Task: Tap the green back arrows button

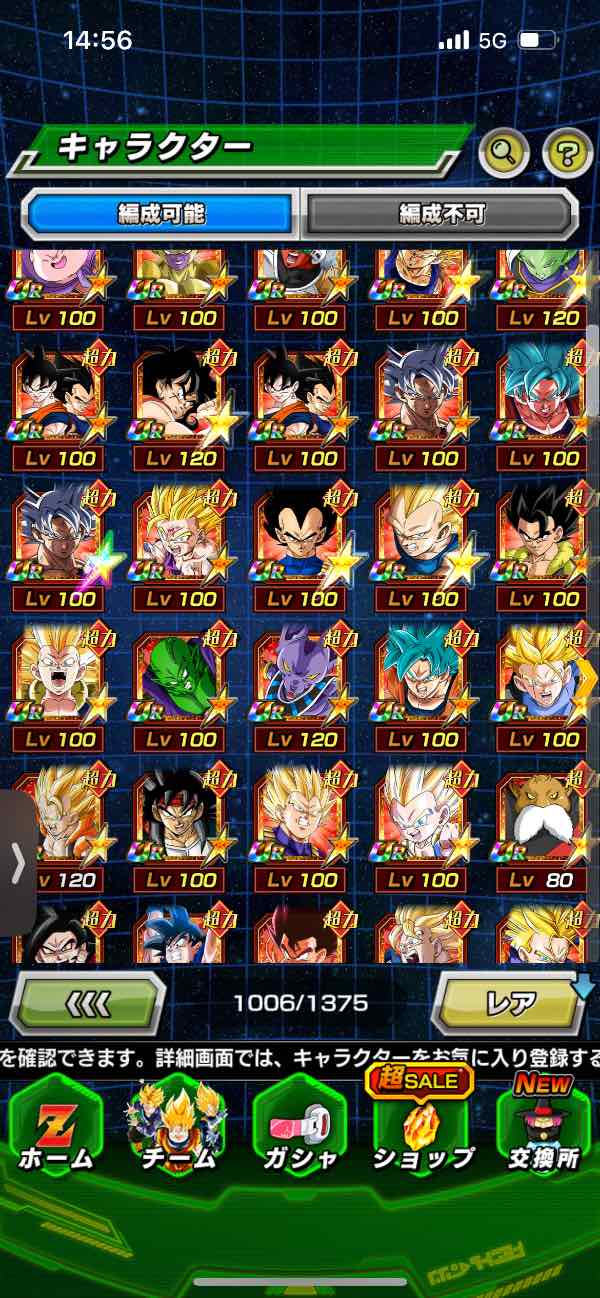Action: pos(88,1002)
